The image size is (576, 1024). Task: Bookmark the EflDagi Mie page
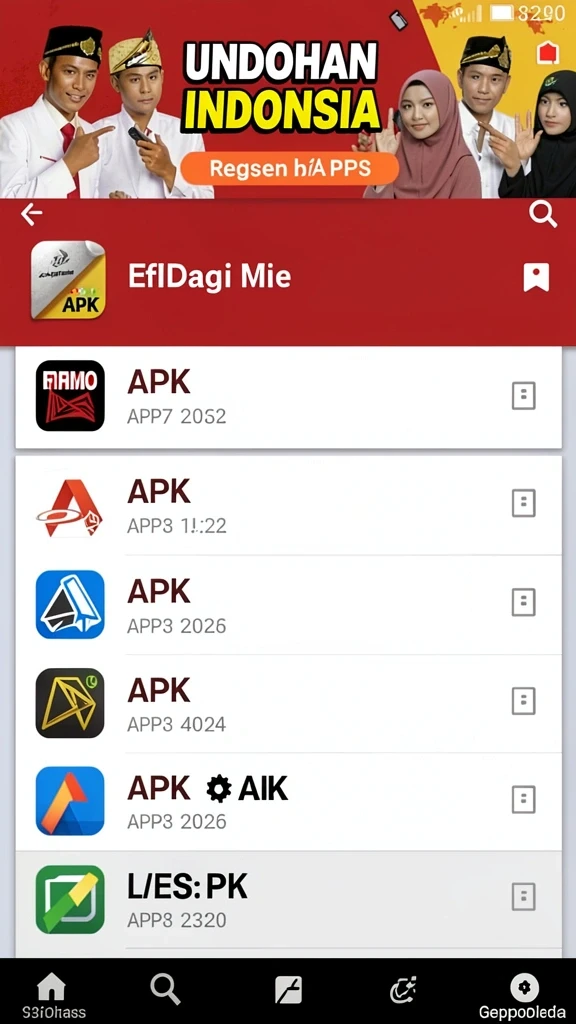[536, 278]
